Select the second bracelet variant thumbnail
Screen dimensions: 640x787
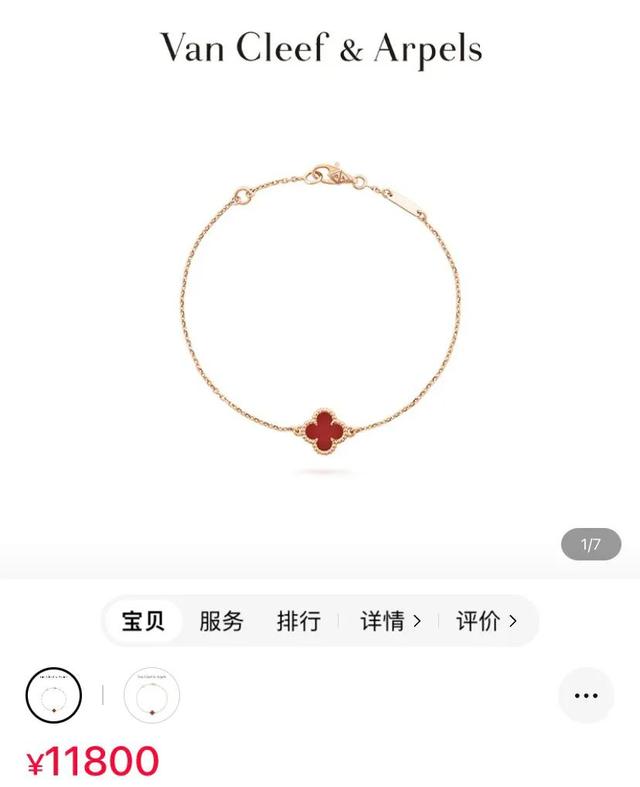point(151,695)
